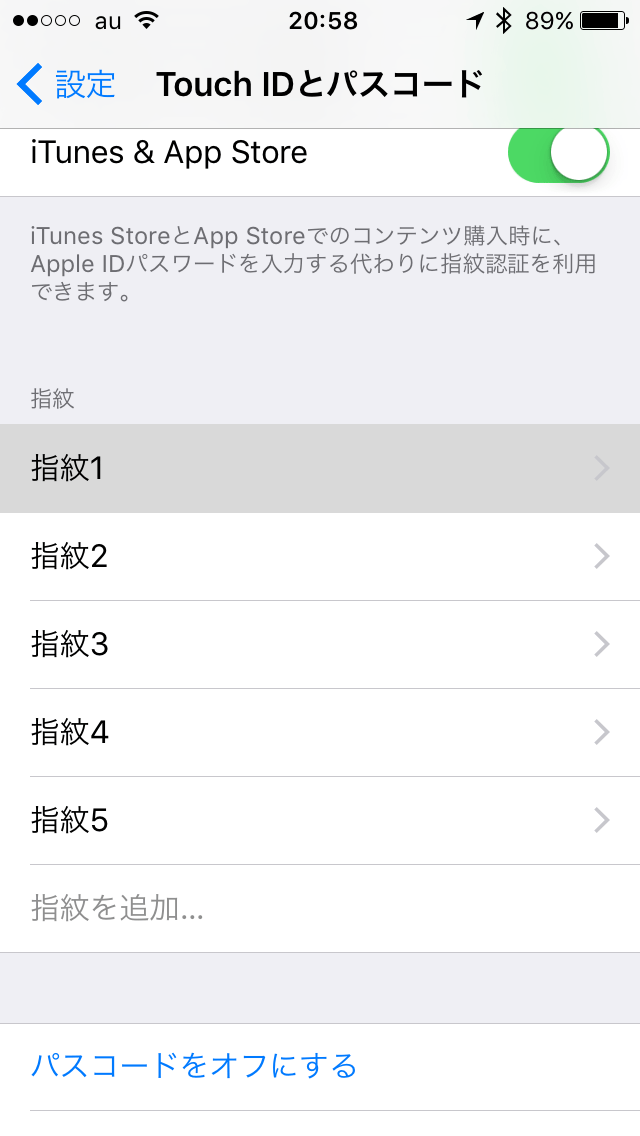The height and width of the screenshot is (1136, 640).
Task: Open 指紋1 fingerprint details
Action: pyautogui.click(x=320, y=468)
